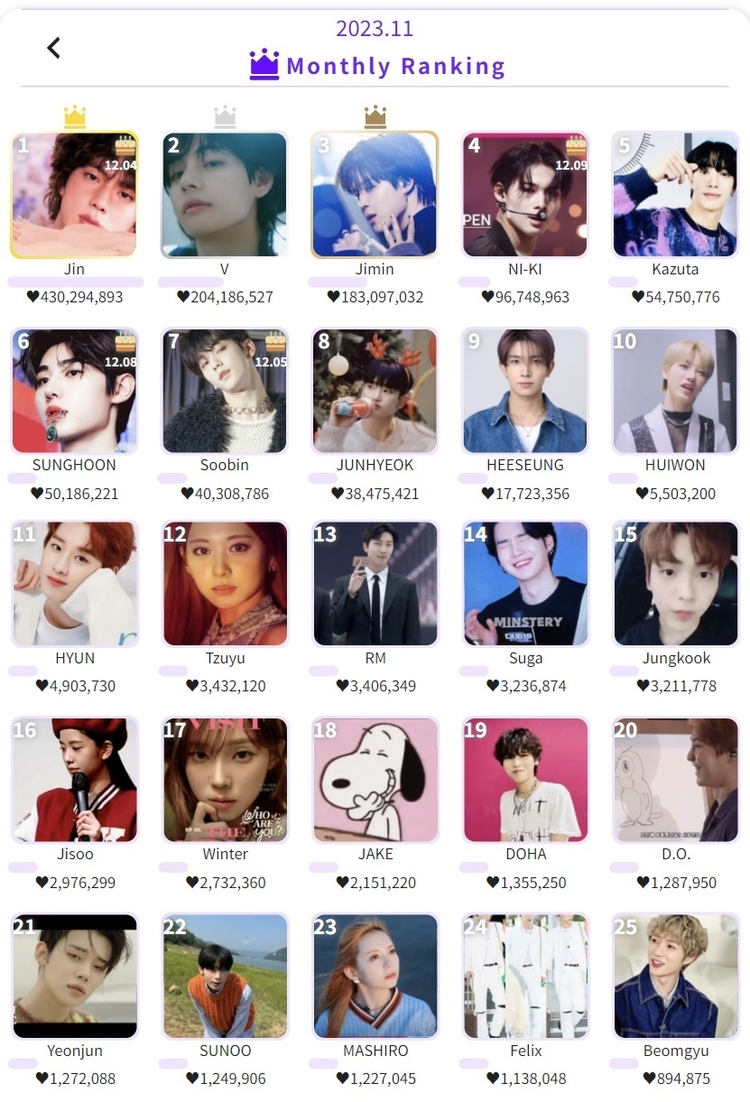Open Winter's ranking tile
The image size is (750, 1102).
click(225, 780)
